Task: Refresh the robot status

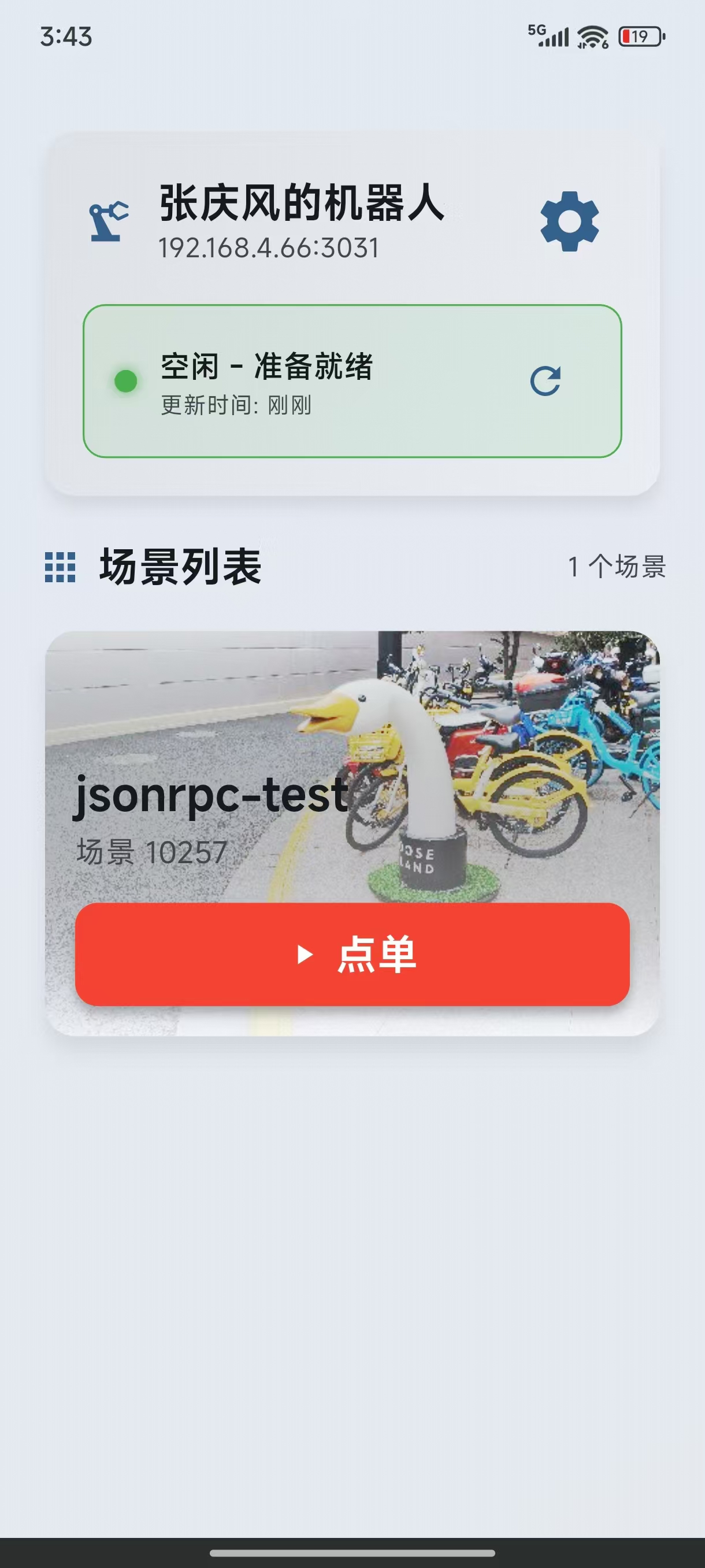Action: click(x=545, y=381)
